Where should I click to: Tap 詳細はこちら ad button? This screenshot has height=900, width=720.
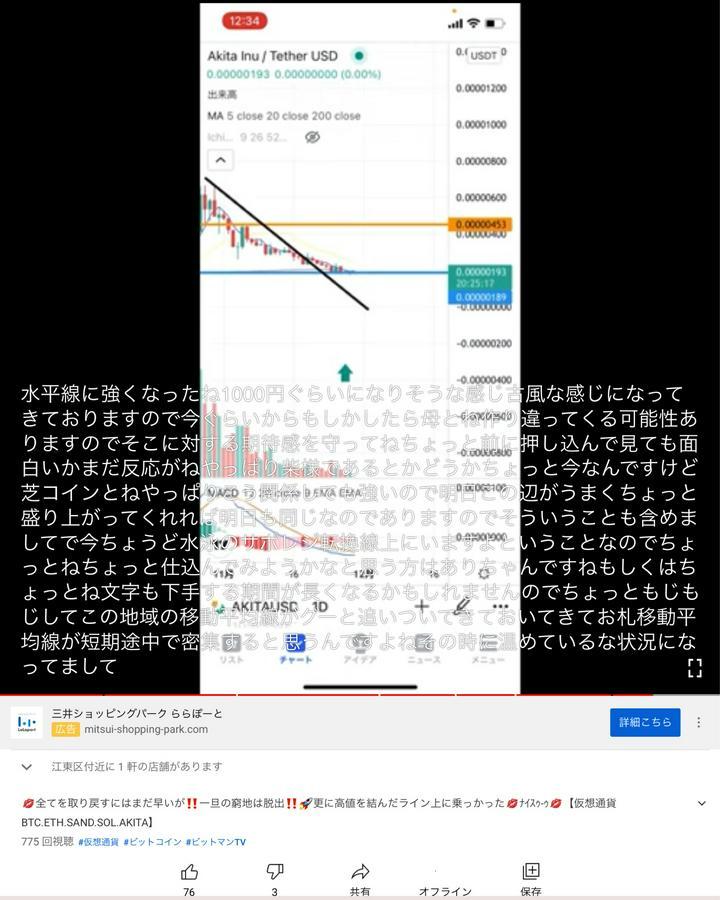(645, 722)
